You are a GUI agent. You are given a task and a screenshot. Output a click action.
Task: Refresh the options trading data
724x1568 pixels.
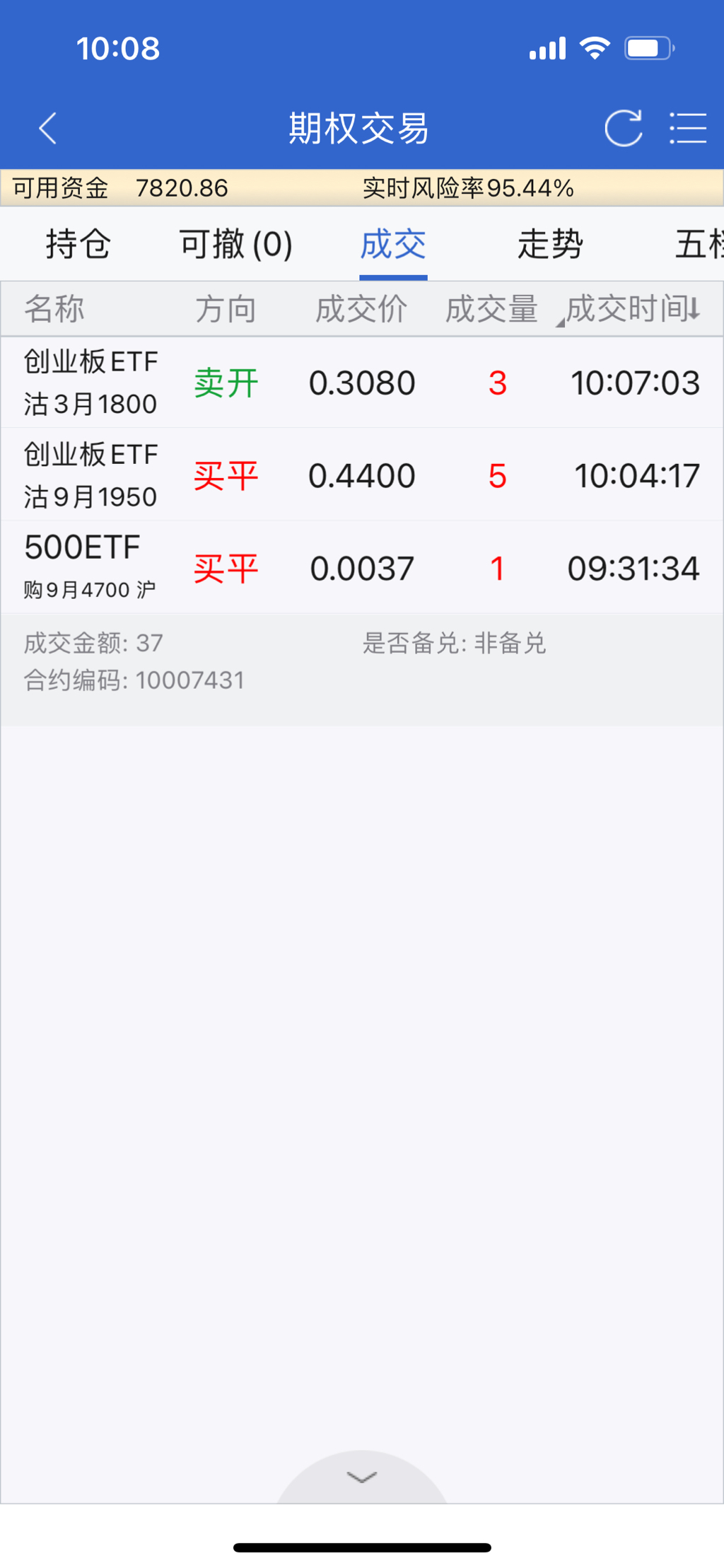coord(623,129)
